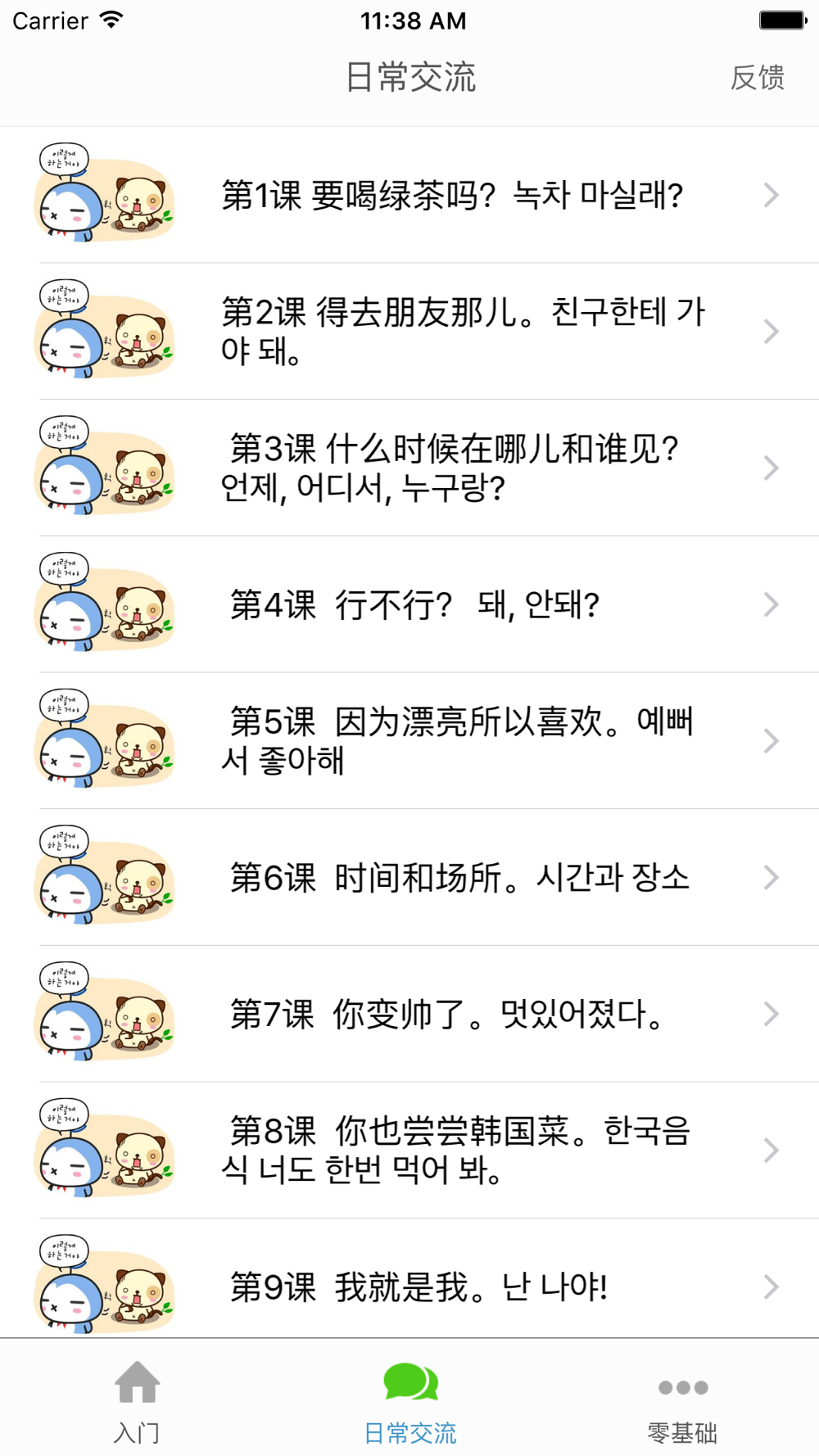Open lesson 第1课 要喝绿茶吗?
The height and width of the screenshot is (1456, 819).
pos(452,196)
